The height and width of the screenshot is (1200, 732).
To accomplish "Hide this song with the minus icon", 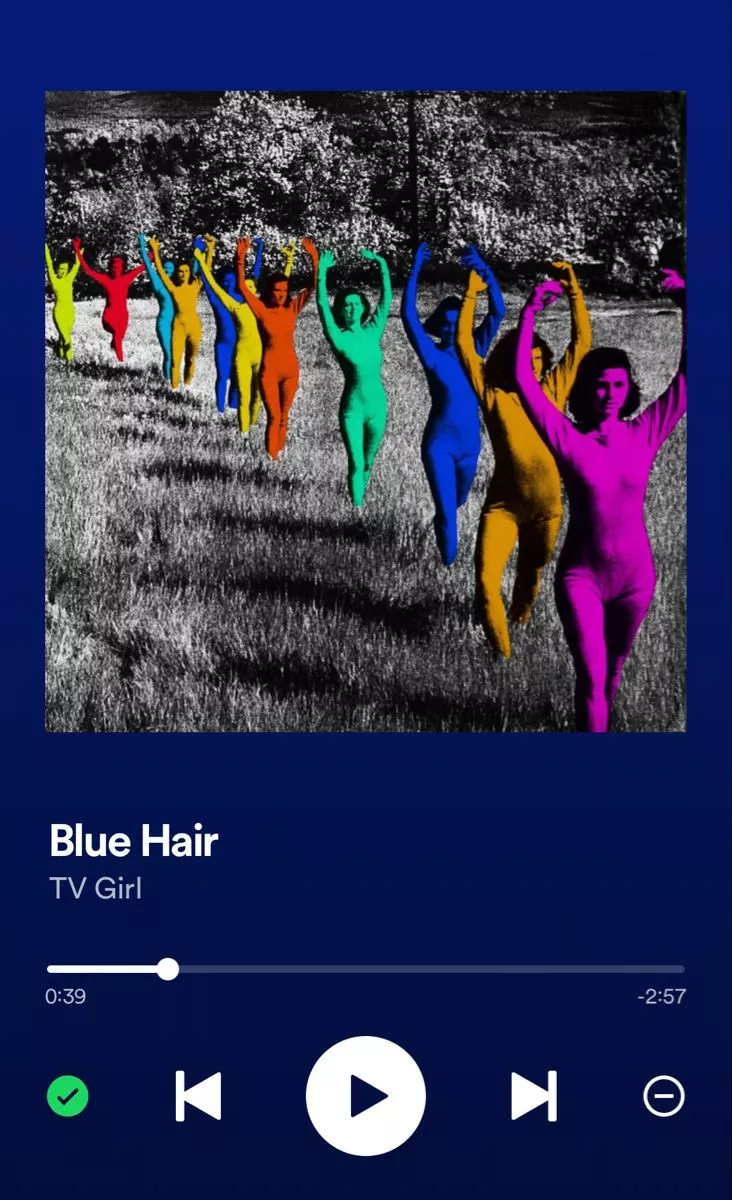I will point(664,1097).
